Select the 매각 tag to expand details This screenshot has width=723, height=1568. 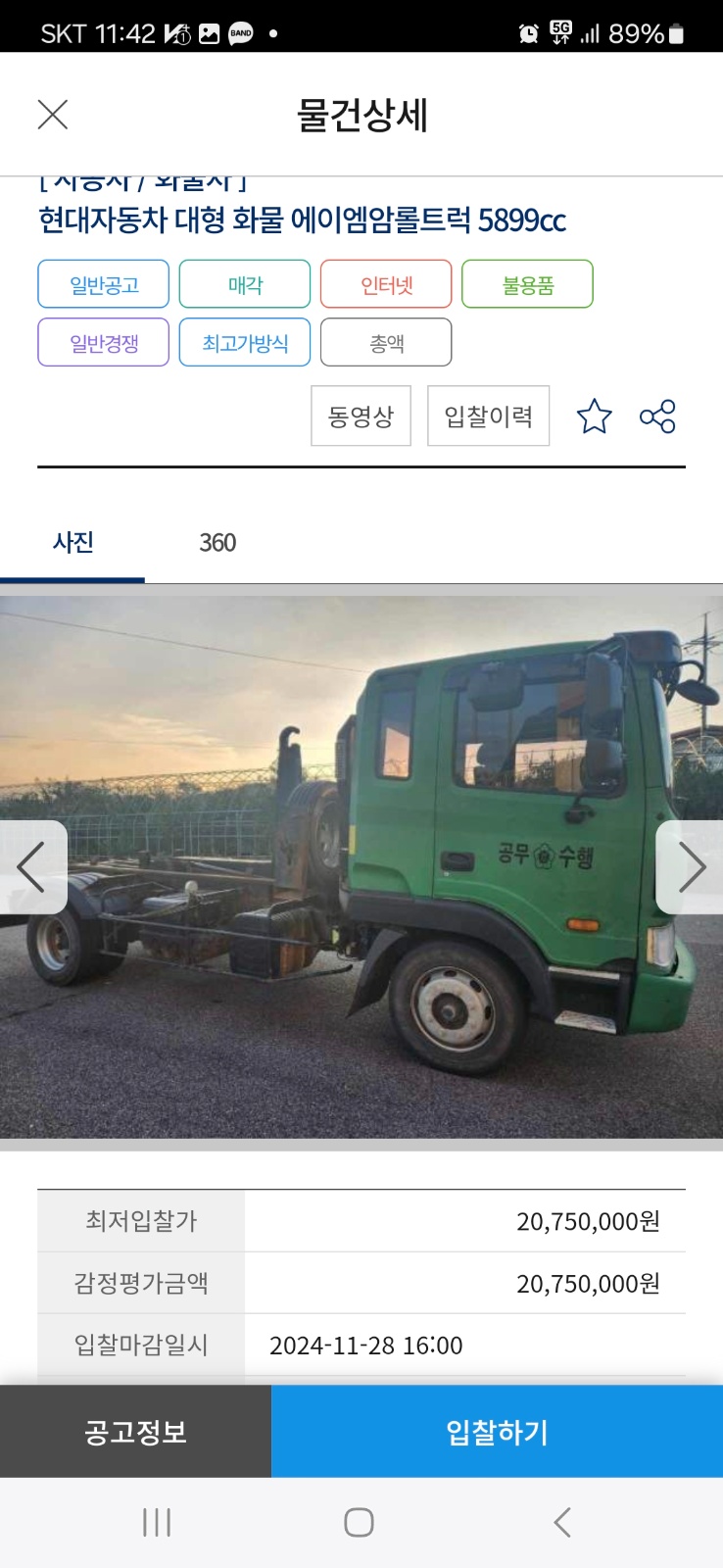[244, 283]
